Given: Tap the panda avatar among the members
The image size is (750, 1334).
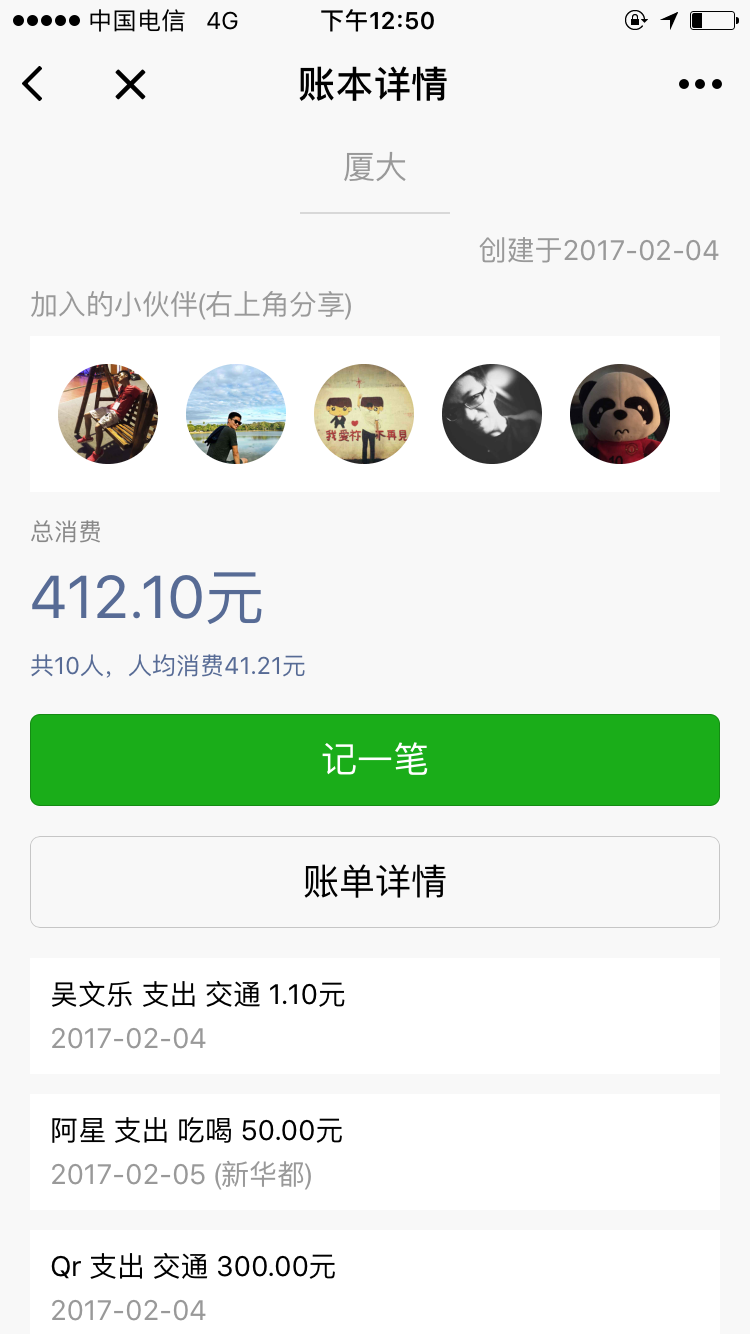Looking at the screenshot, I should point(620,414).
